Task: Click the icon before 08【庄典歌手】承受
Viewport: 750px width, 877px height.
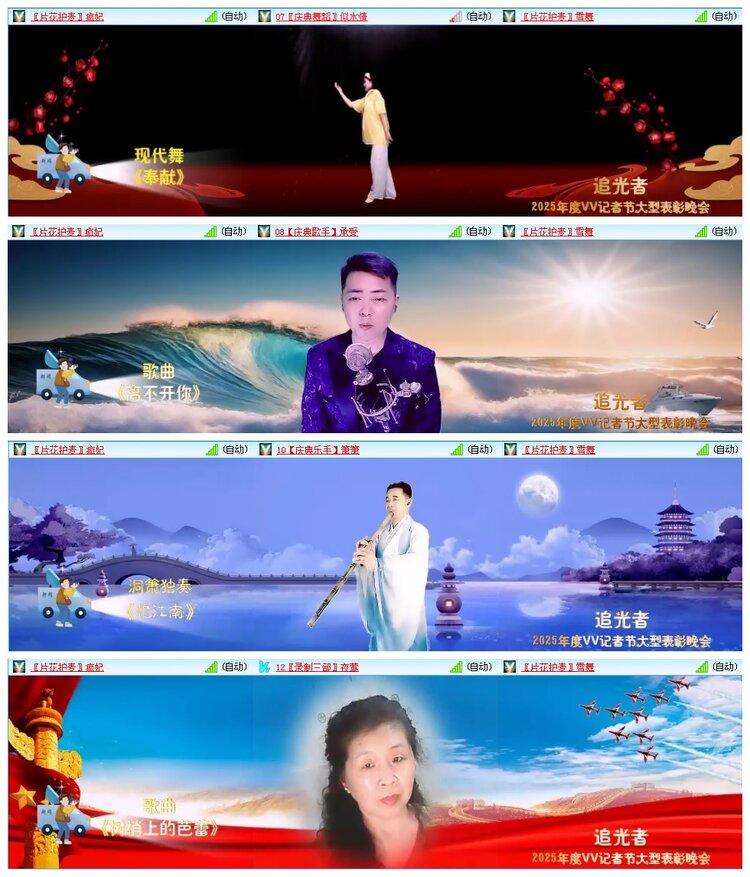Action: pos(262,231)
